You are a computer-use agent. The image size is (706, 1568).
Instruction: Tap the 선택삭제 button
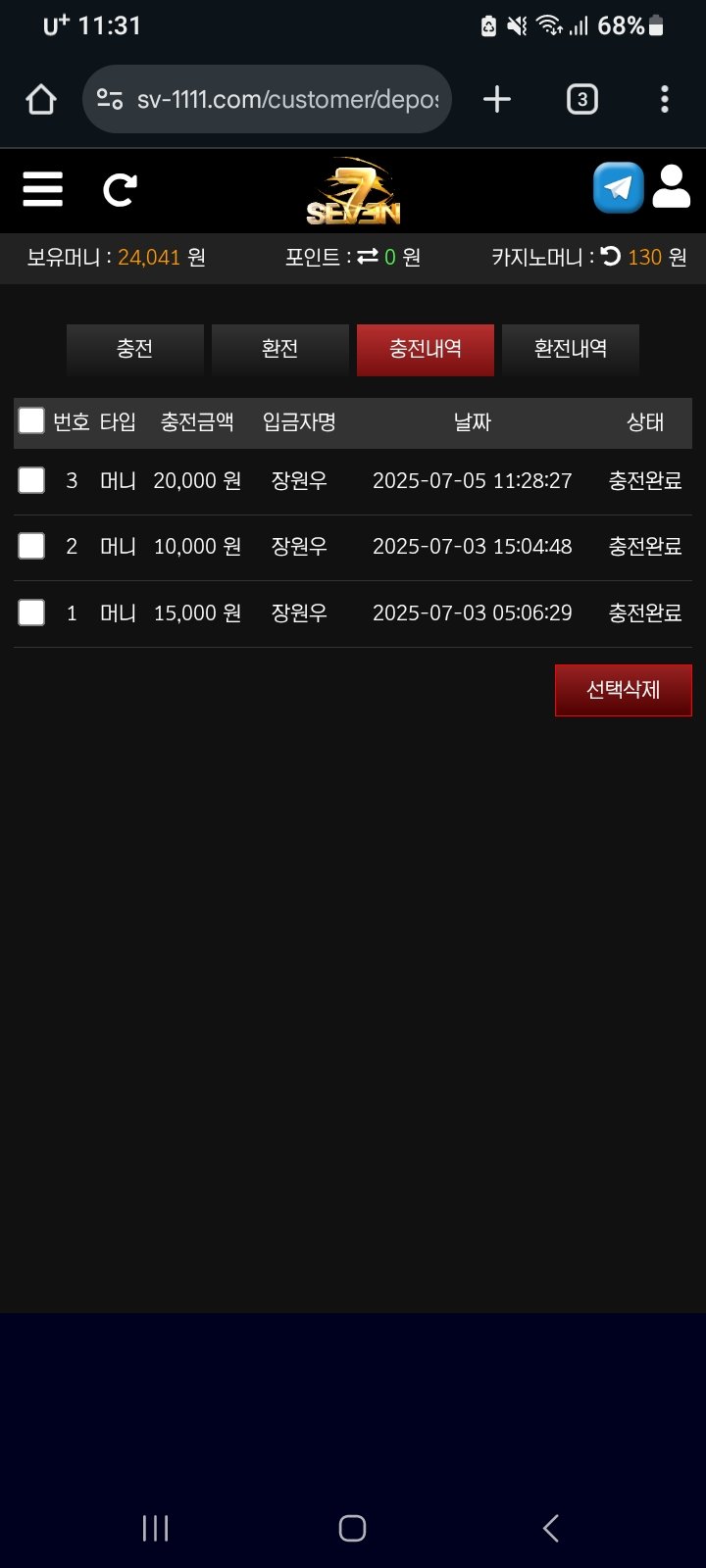tap(624, 690)
